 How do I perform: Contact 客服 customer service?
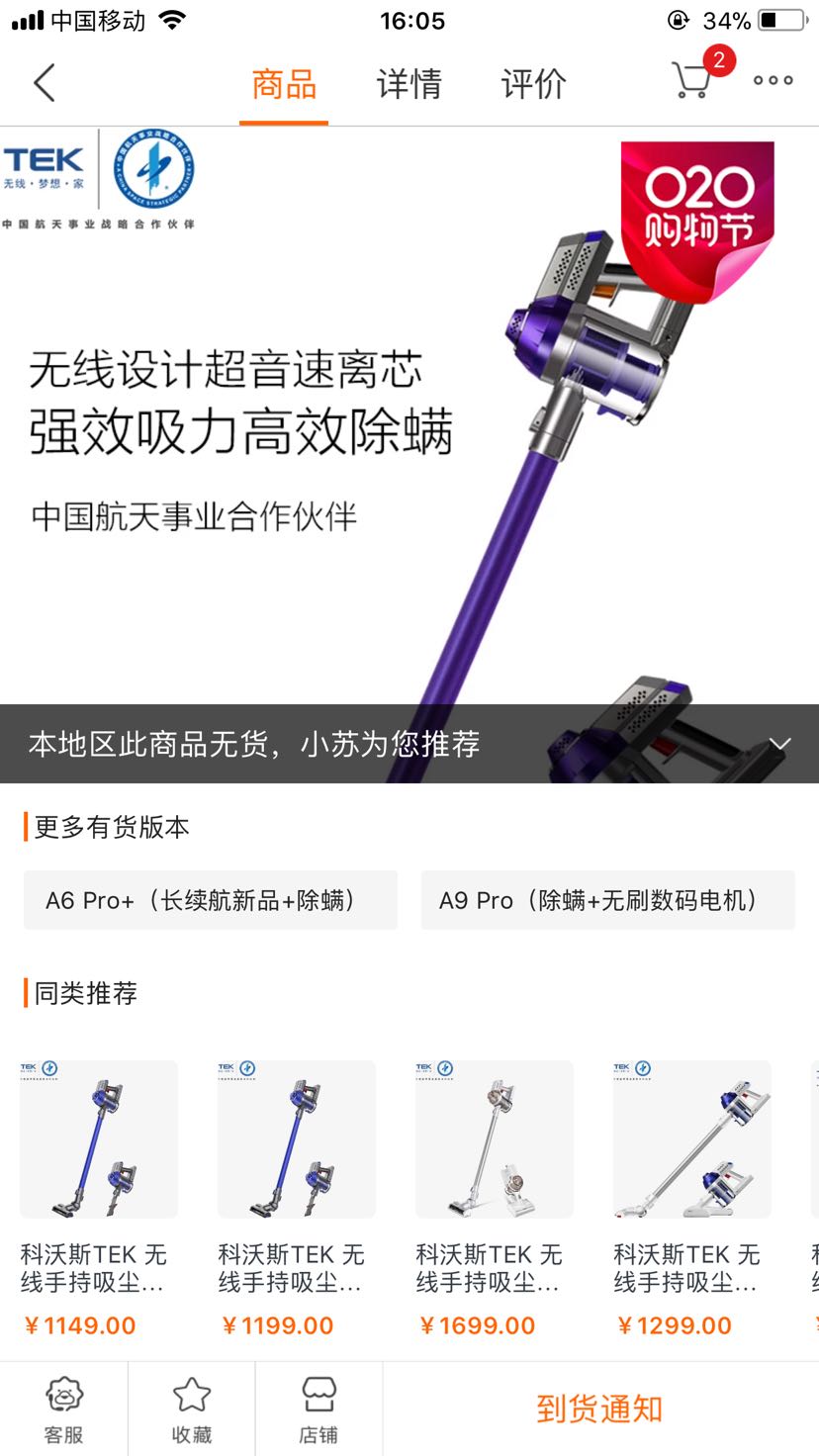64,1409
